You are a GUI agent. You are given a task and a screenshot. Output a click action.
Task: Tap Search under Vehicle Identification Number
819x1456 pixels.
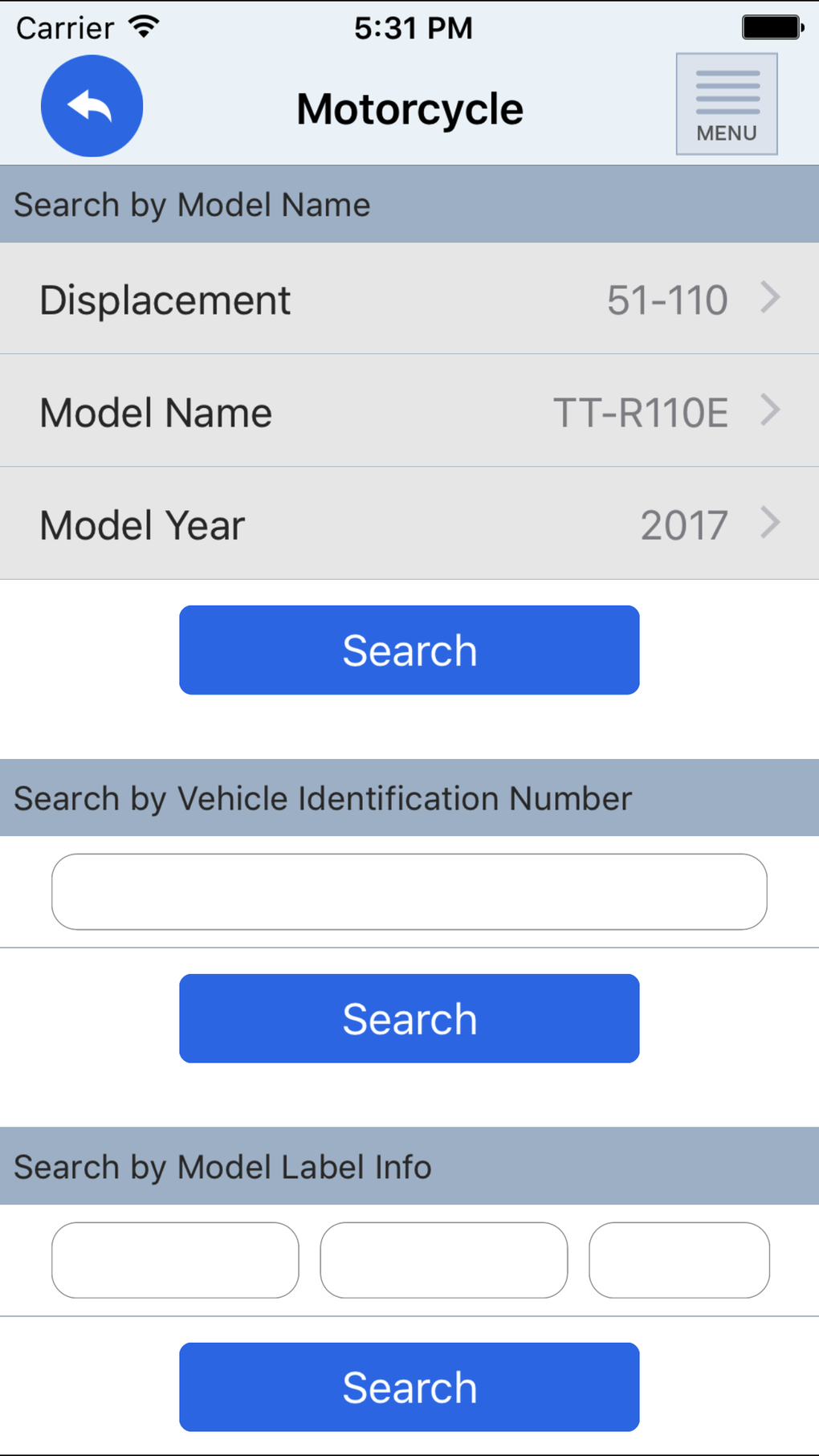[409, 1018]
